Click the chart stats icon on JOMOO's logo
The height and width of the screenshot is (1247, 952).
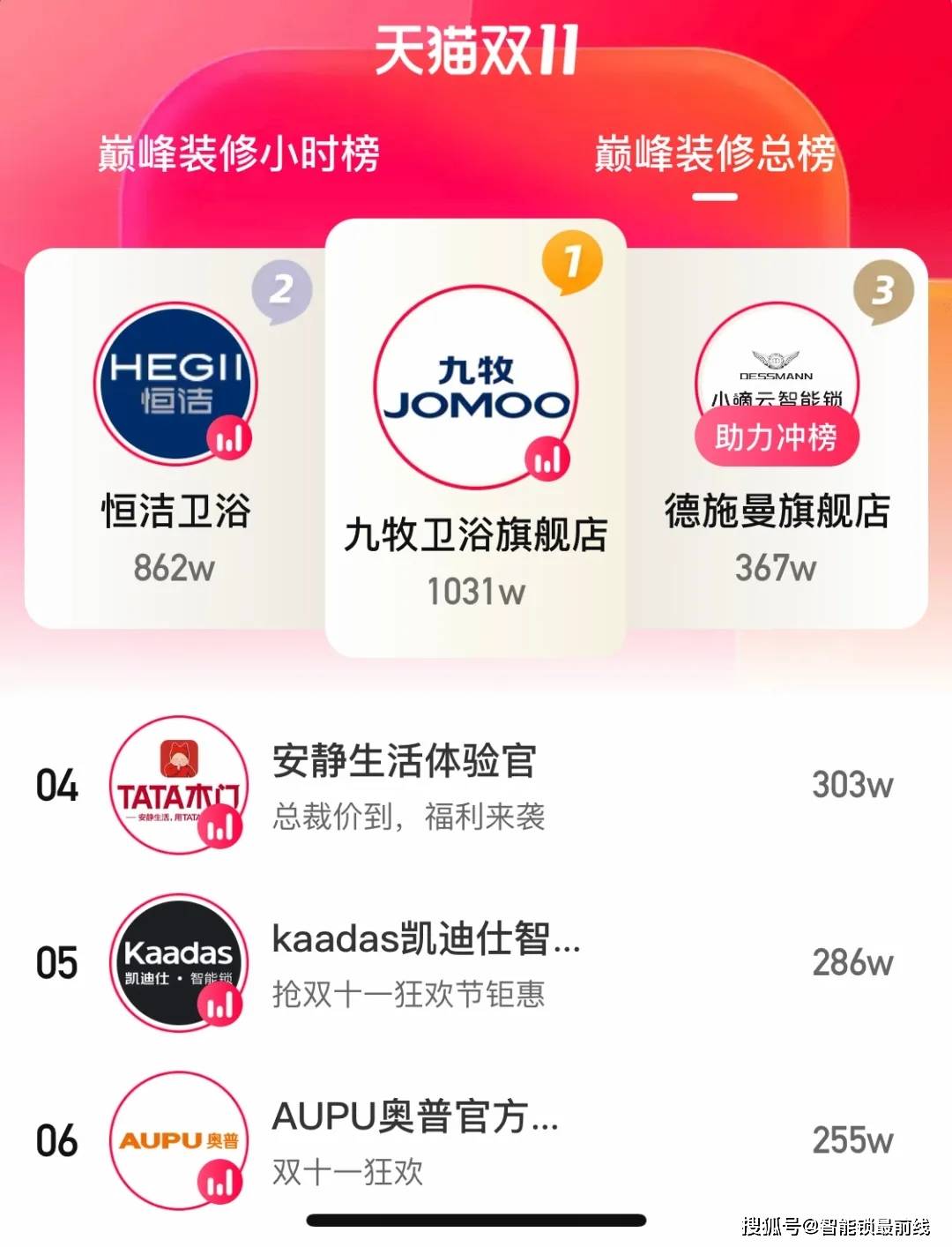[x=547, y=459]
